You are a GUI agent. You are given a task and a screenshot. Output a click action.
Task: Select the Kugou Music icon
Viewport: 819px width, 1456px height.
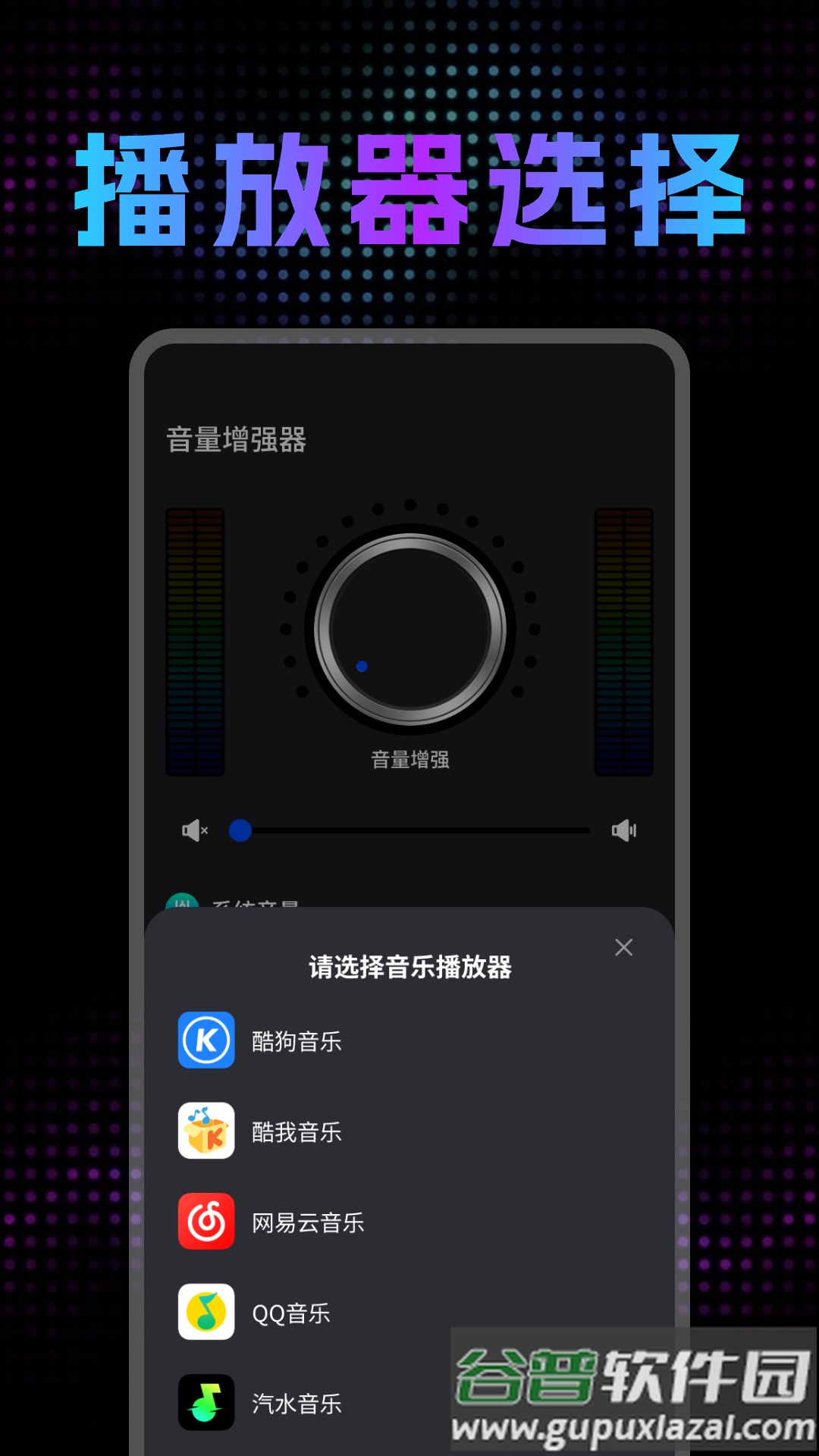(x=206, y=1041)
